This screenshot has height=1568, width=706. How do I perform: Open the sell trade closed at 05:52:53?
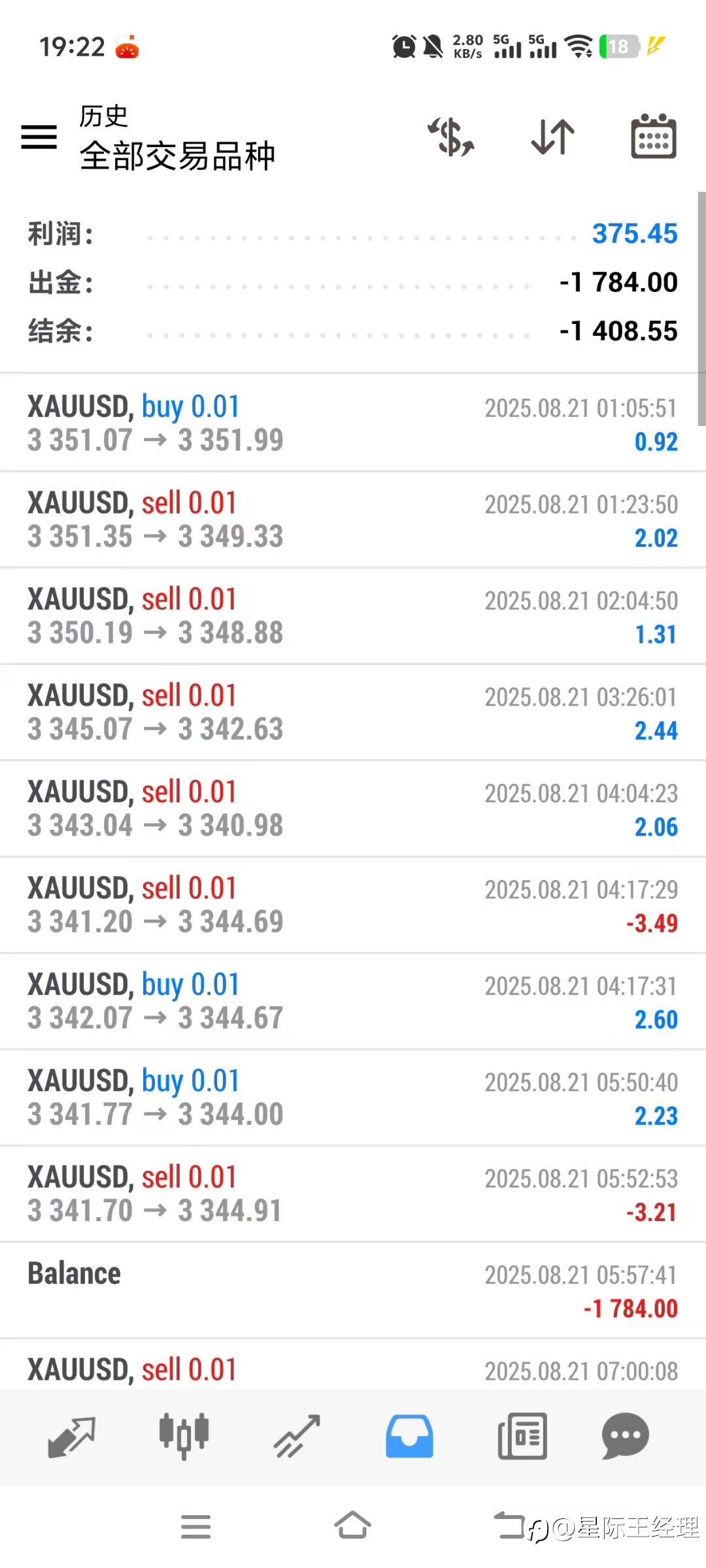point(353,1194)
